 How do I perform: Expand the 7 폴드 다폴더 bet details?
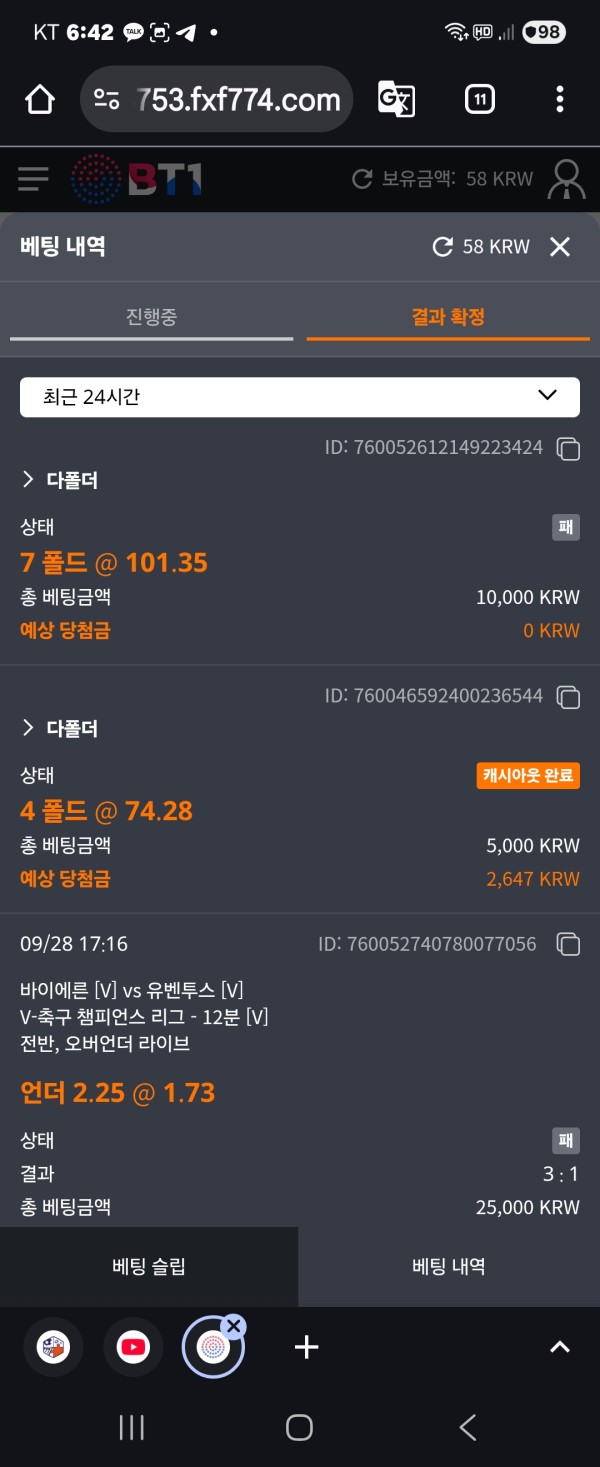click(60, 481)
